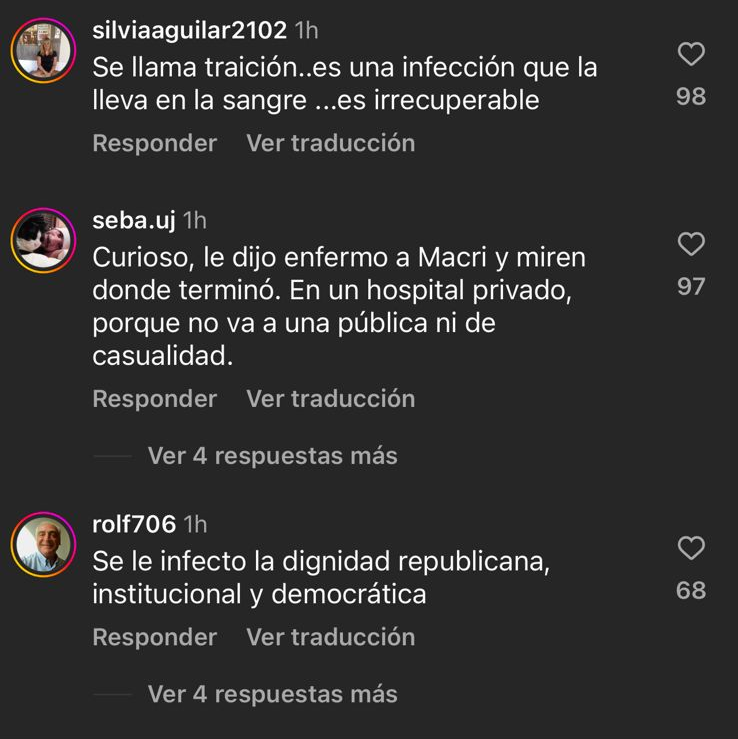This screenshot has height=739, width=738.
Task: Expand 4 more replies under rolf706's comment
Action: click(272, 694)
